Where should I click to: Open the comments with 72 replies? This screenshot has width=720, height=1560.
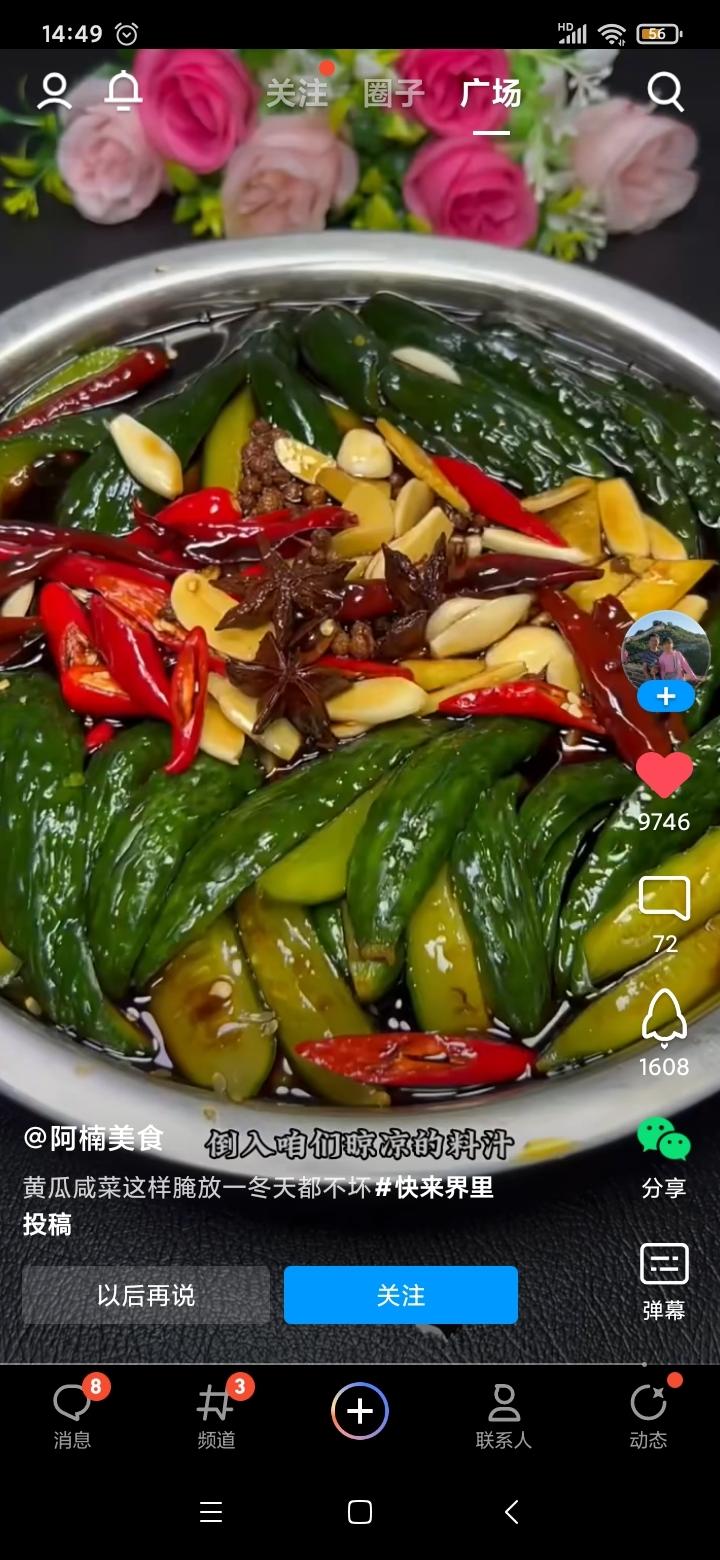tap(664, 899)
